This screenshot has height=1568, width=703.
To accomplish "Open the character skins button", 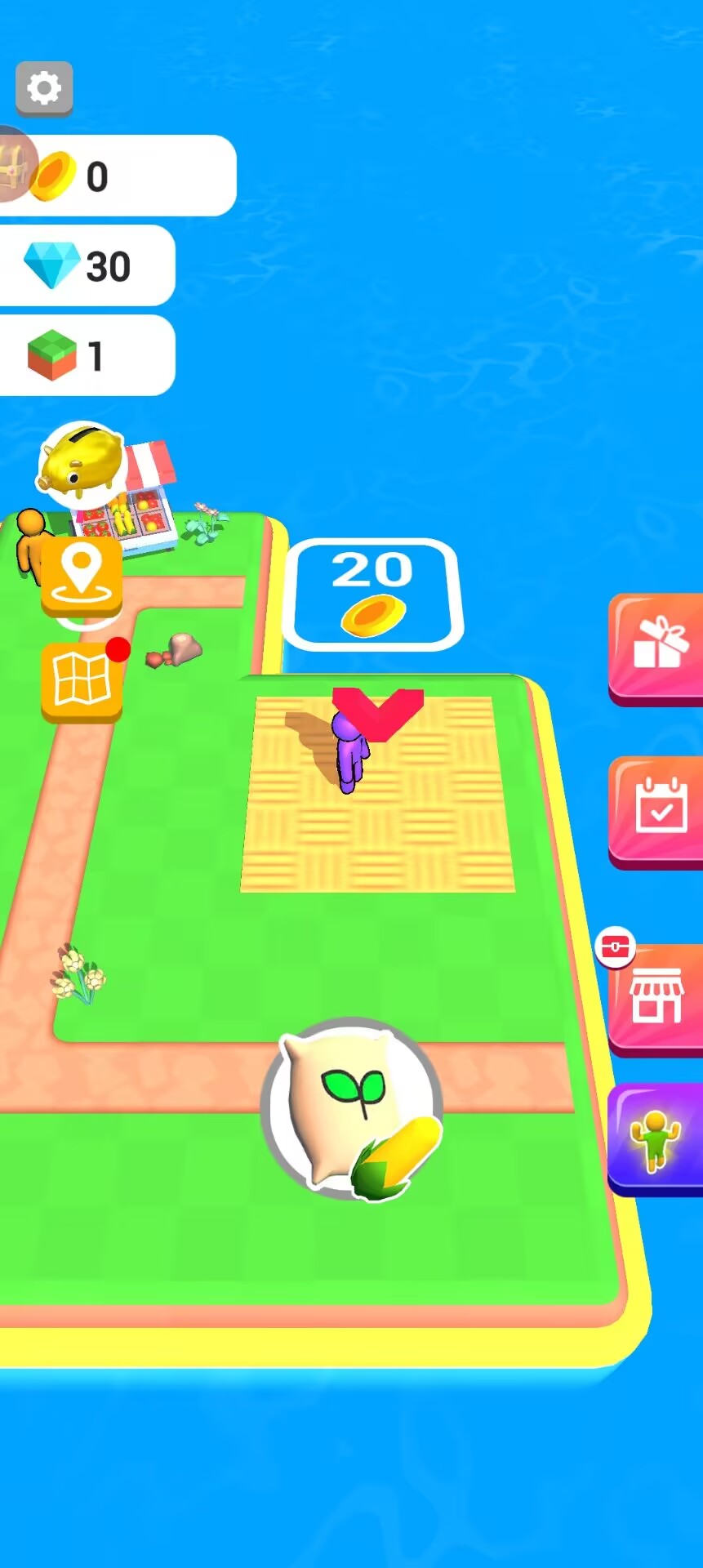I will point(656,1139).
